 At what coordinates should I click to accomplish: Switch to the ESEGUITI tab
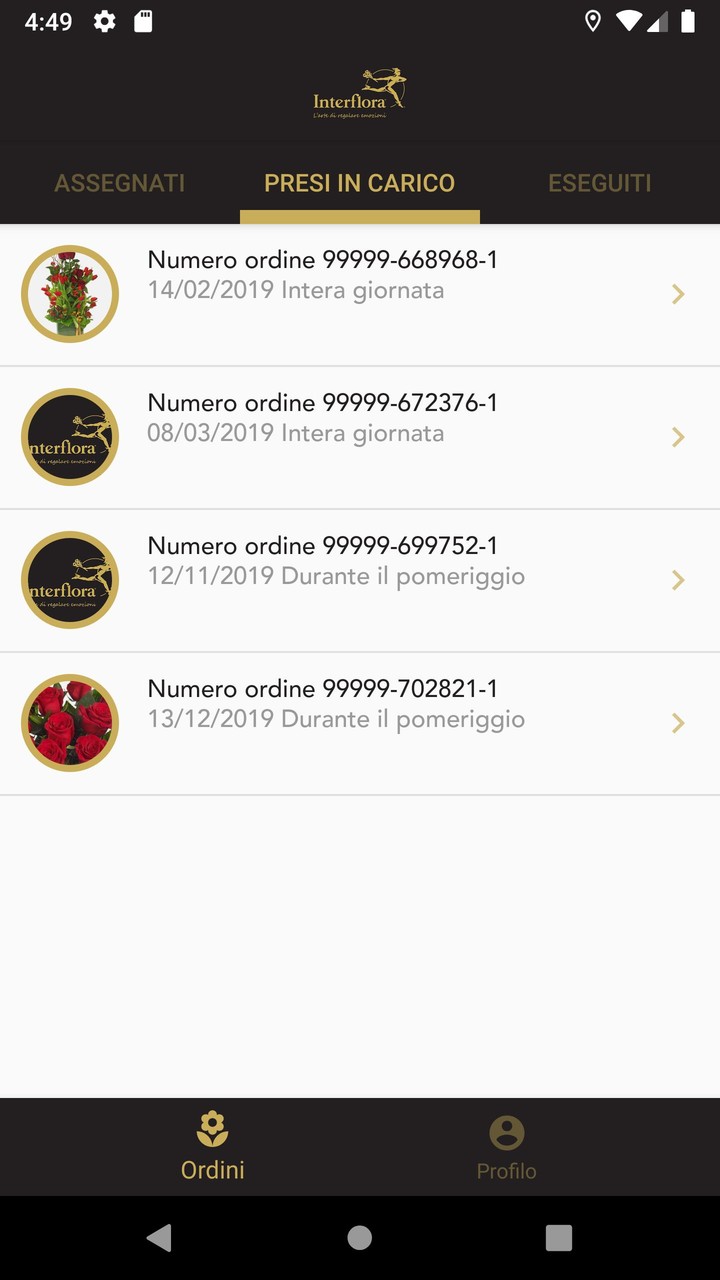[x=599, y=182]
